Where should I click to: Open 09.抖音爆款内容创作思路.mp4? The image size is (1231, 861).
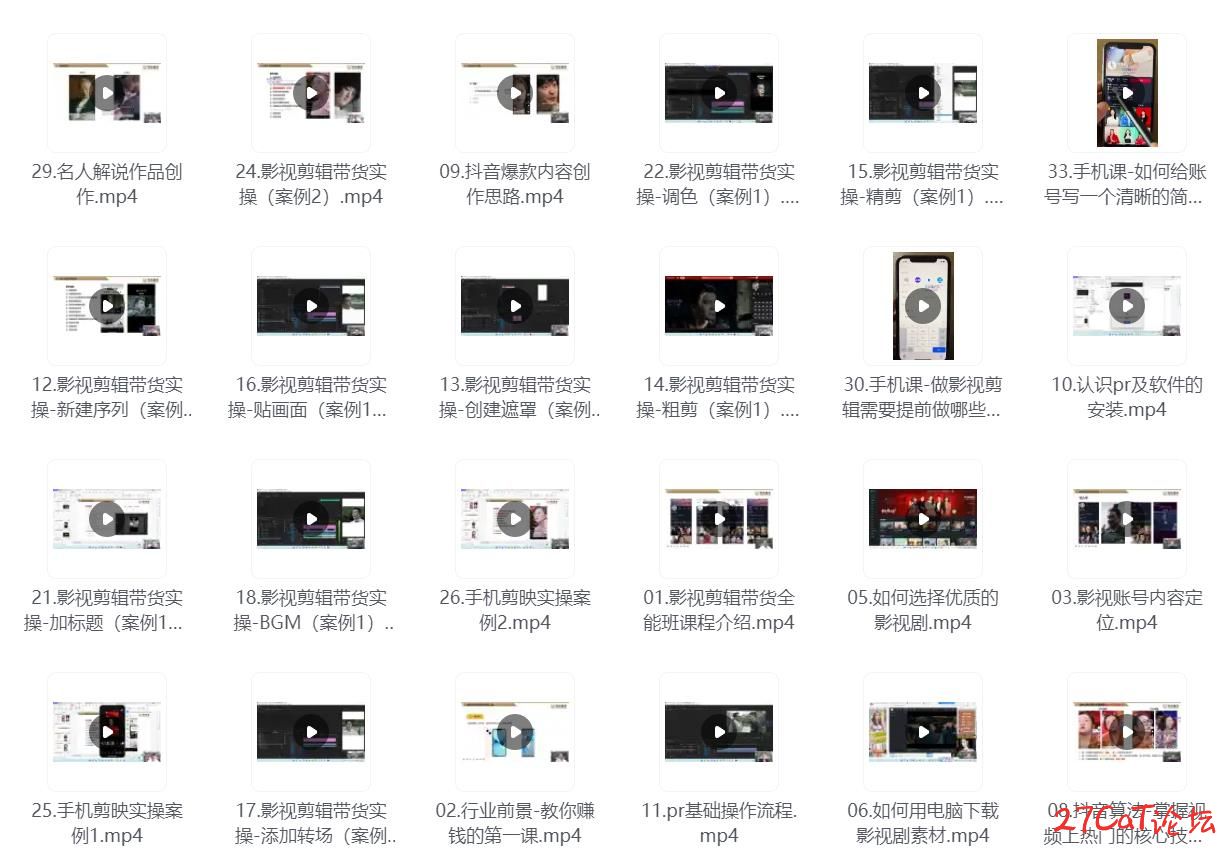(515, 93)
